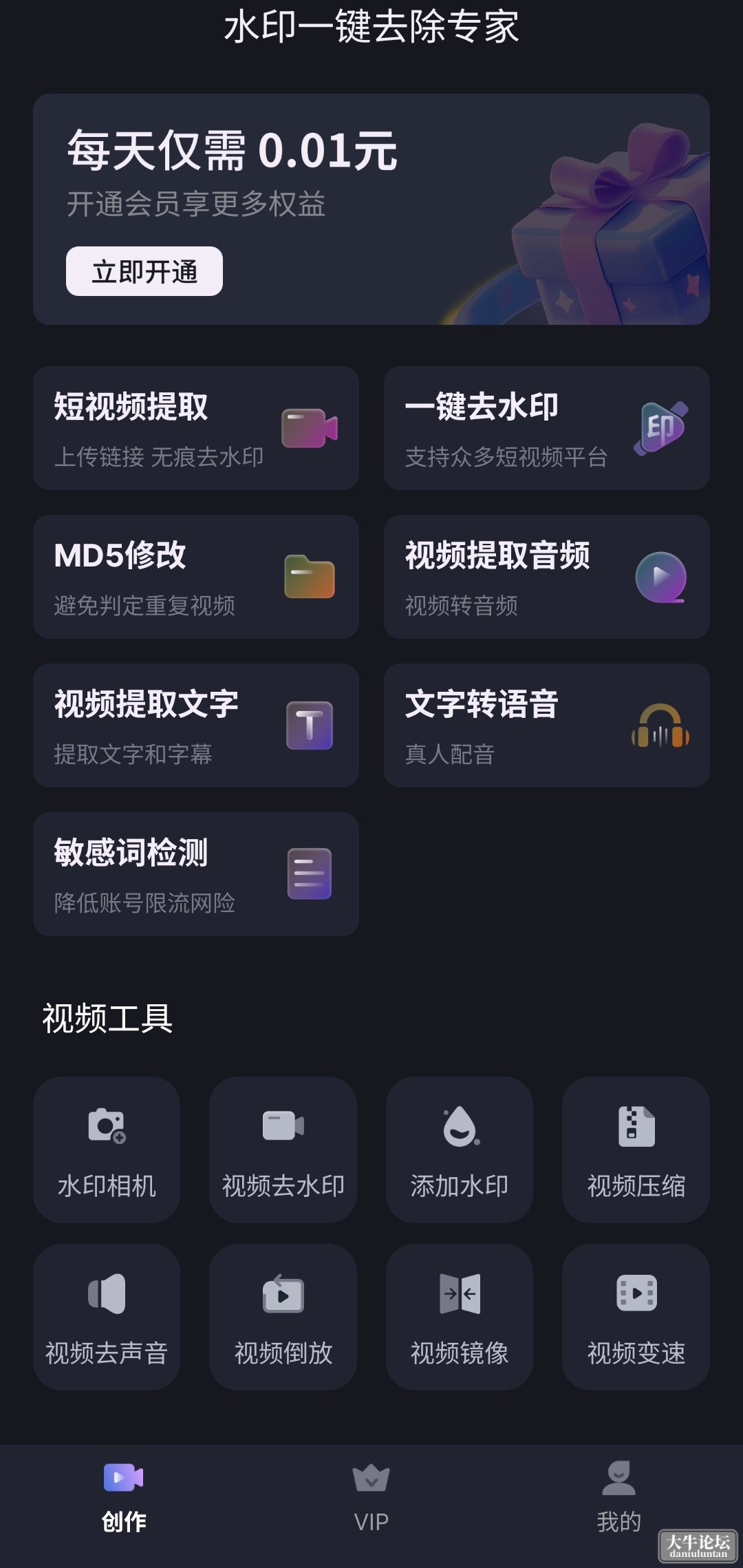
Task: Open 视频压缩 tool
Action: click(x=636, y=1149)
